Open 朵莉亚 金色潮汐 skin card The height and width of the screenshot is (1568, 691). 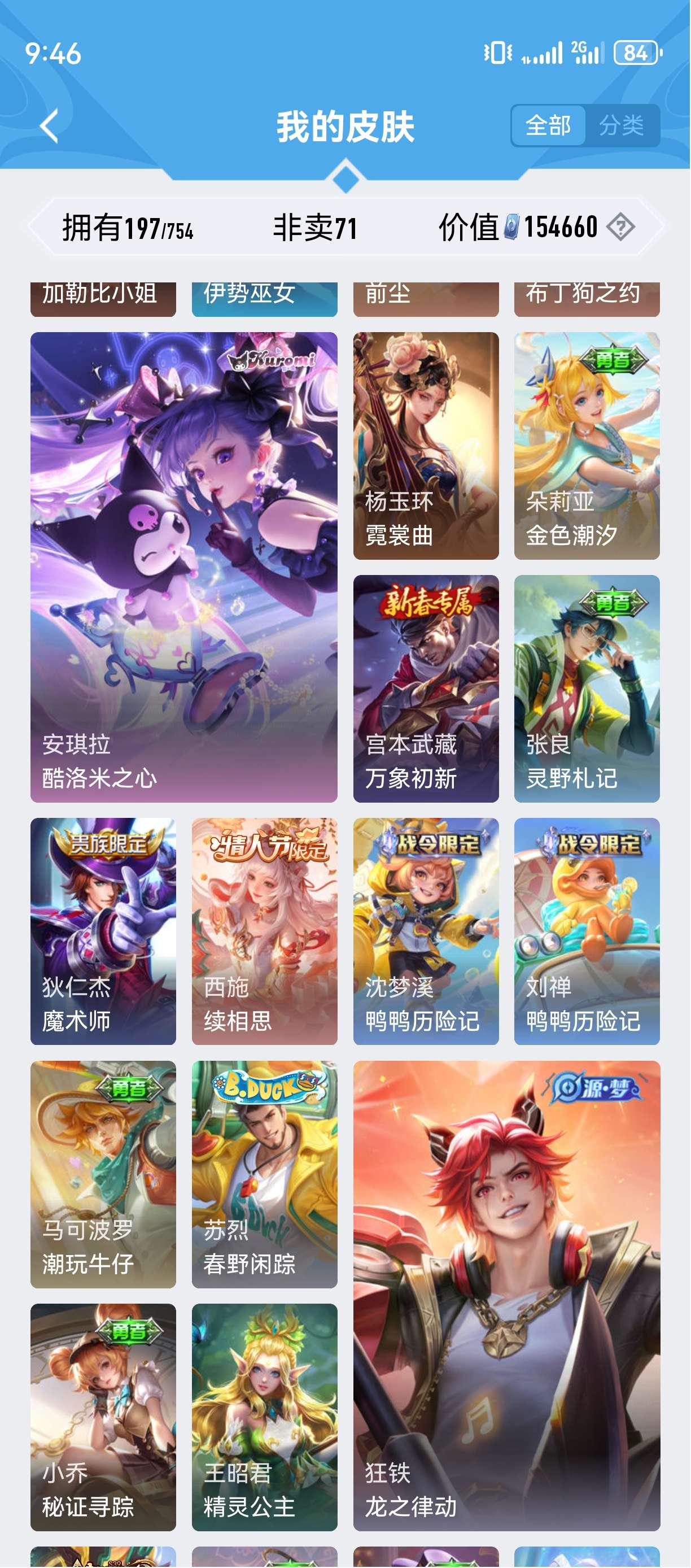tap(587, 445)
